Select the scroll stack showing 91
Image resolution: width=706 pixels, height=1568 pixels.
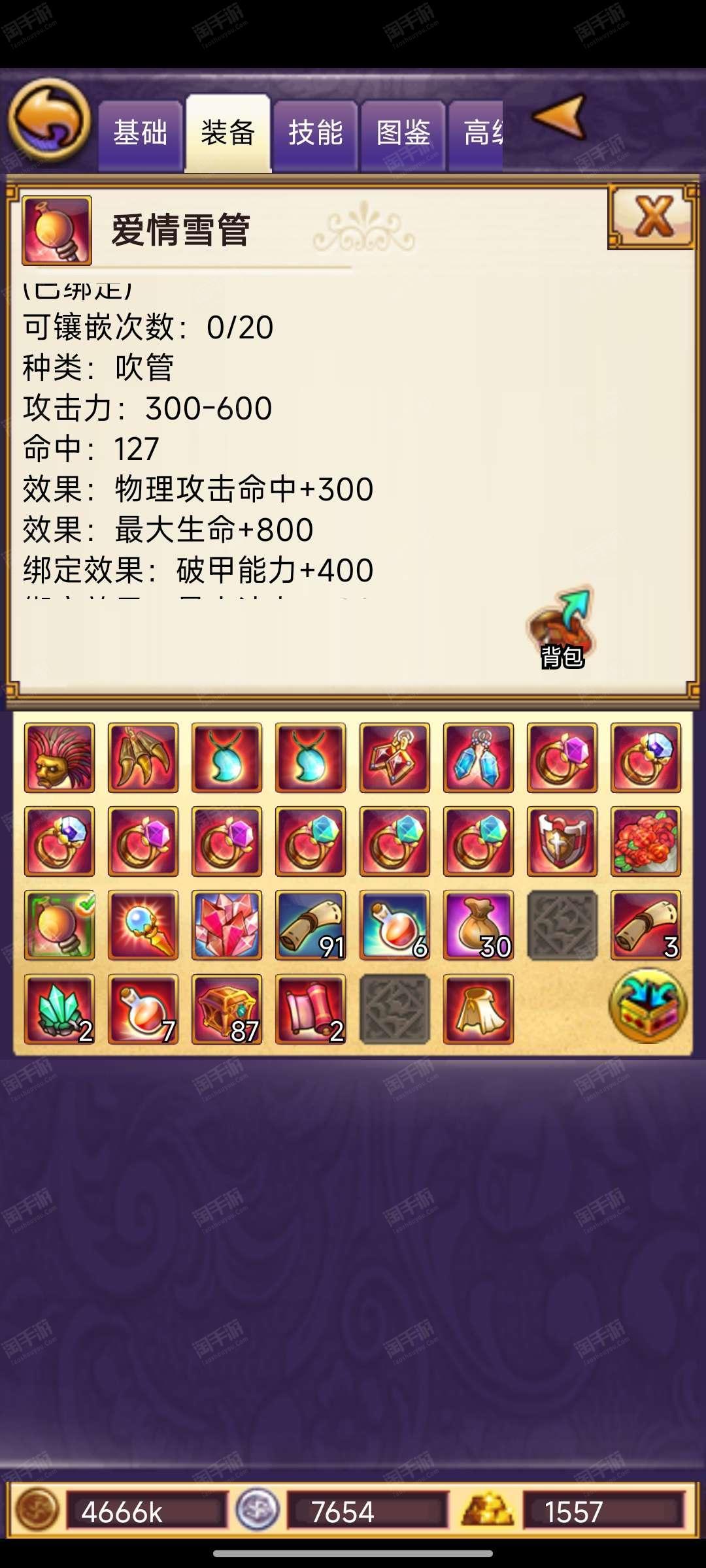tap(311, 925)
